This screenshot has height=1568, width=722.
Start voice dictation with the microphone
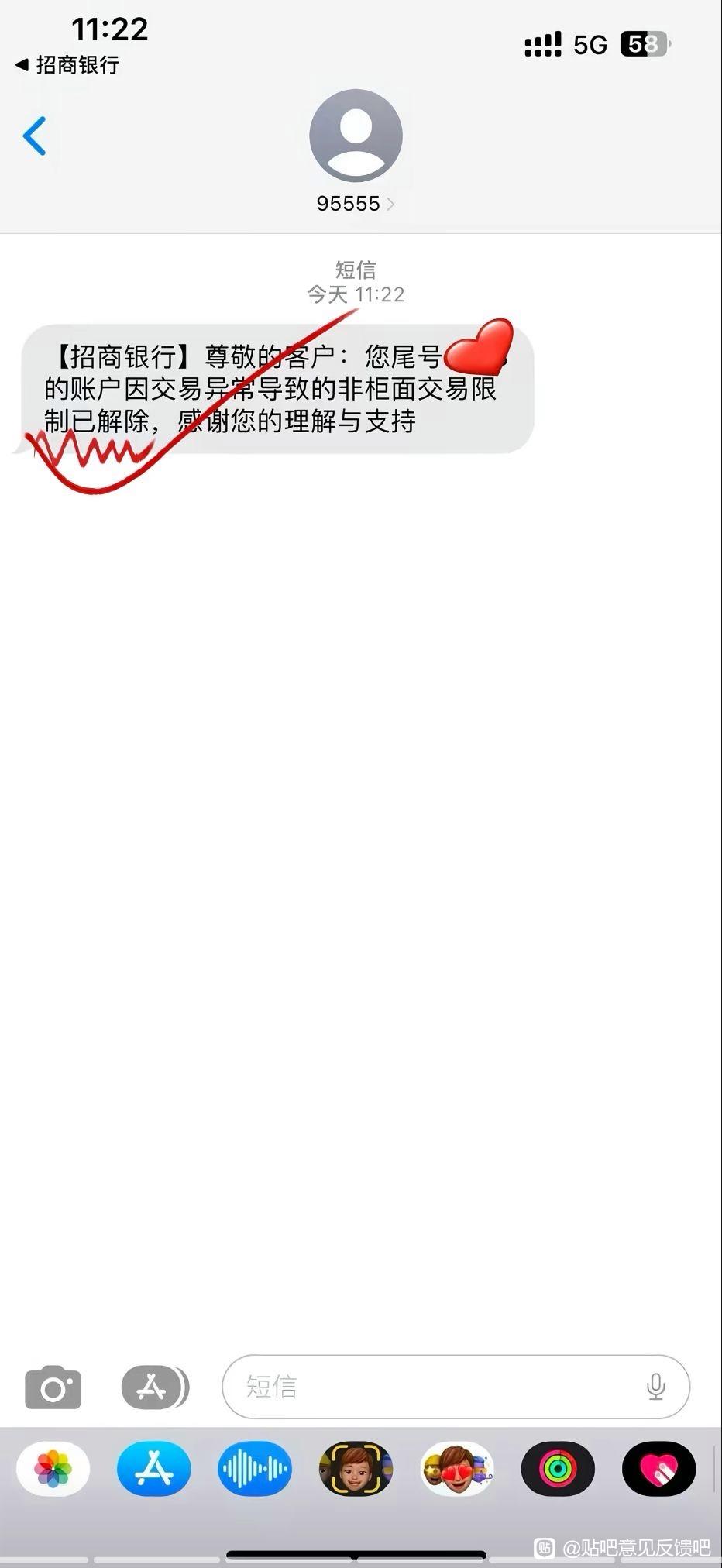click(655, 1387)
